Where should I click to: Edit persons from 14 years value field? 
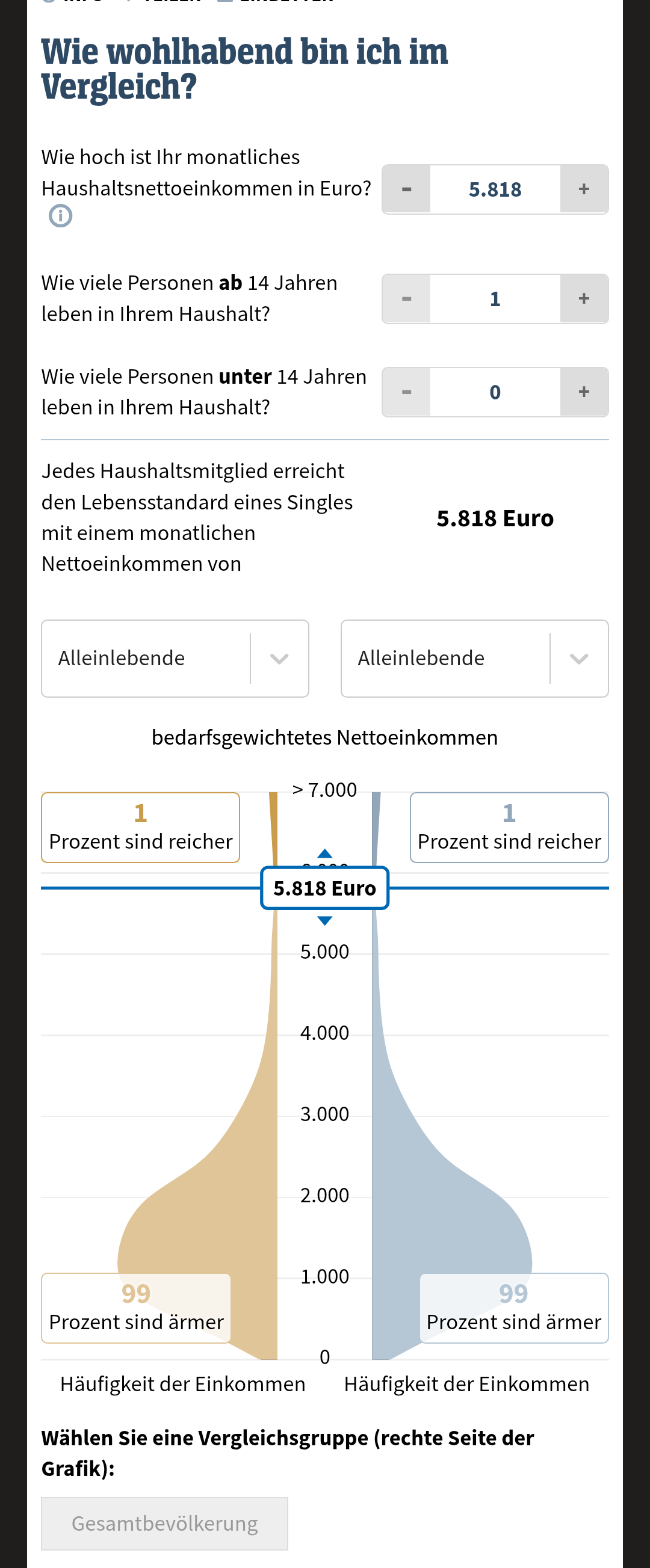click(495, 299)
